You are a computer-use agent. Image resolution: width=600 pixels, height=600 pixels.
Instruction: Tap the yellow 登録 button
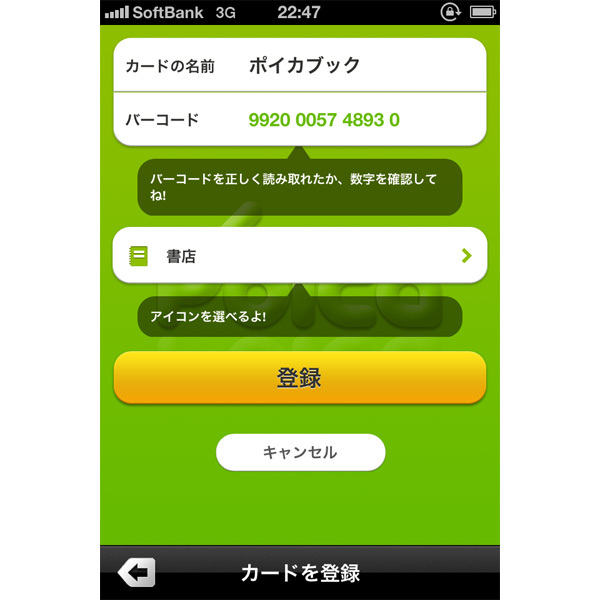[300, 378]
